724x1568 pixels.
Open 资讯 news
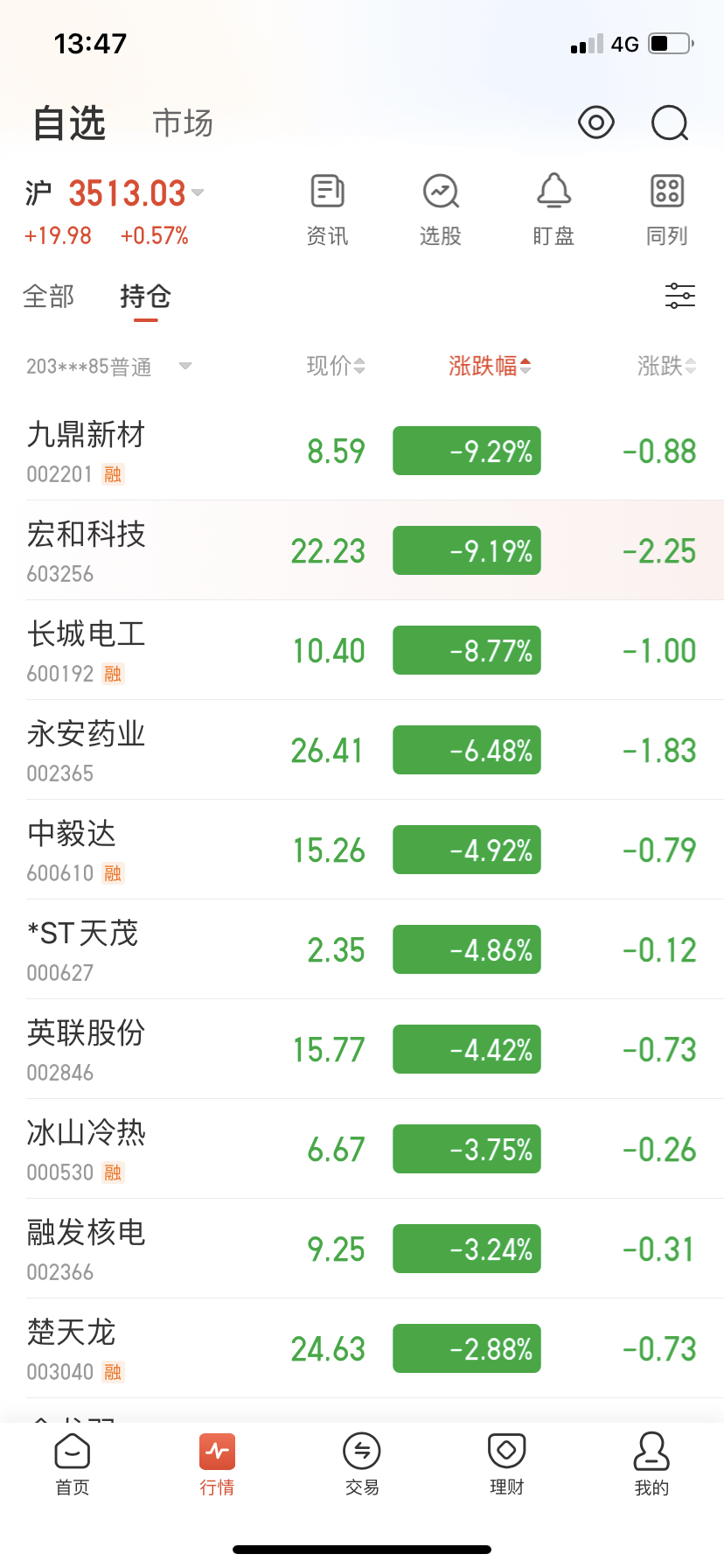(327, 210)
